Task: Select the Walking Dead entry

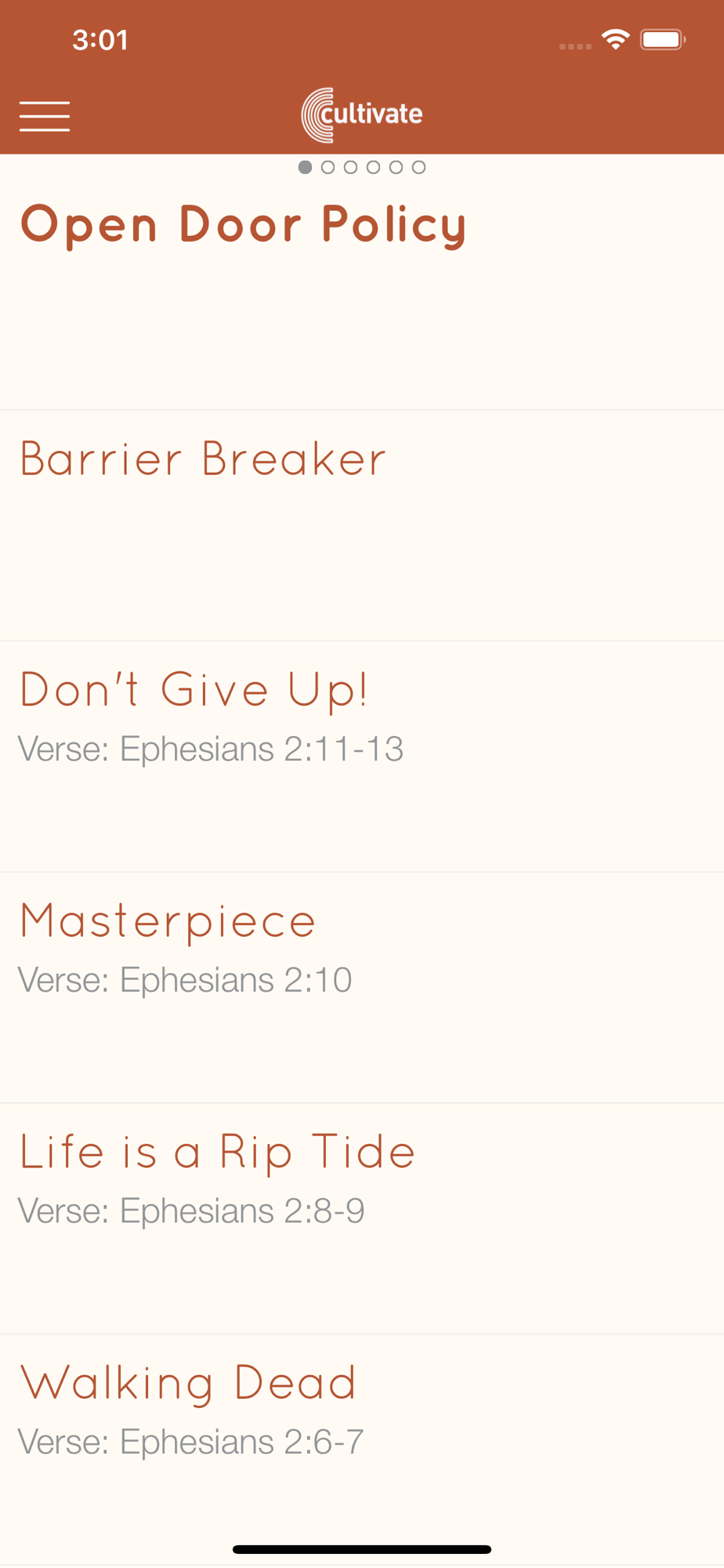Action: pyautogui.click(x=362, y=1450)
